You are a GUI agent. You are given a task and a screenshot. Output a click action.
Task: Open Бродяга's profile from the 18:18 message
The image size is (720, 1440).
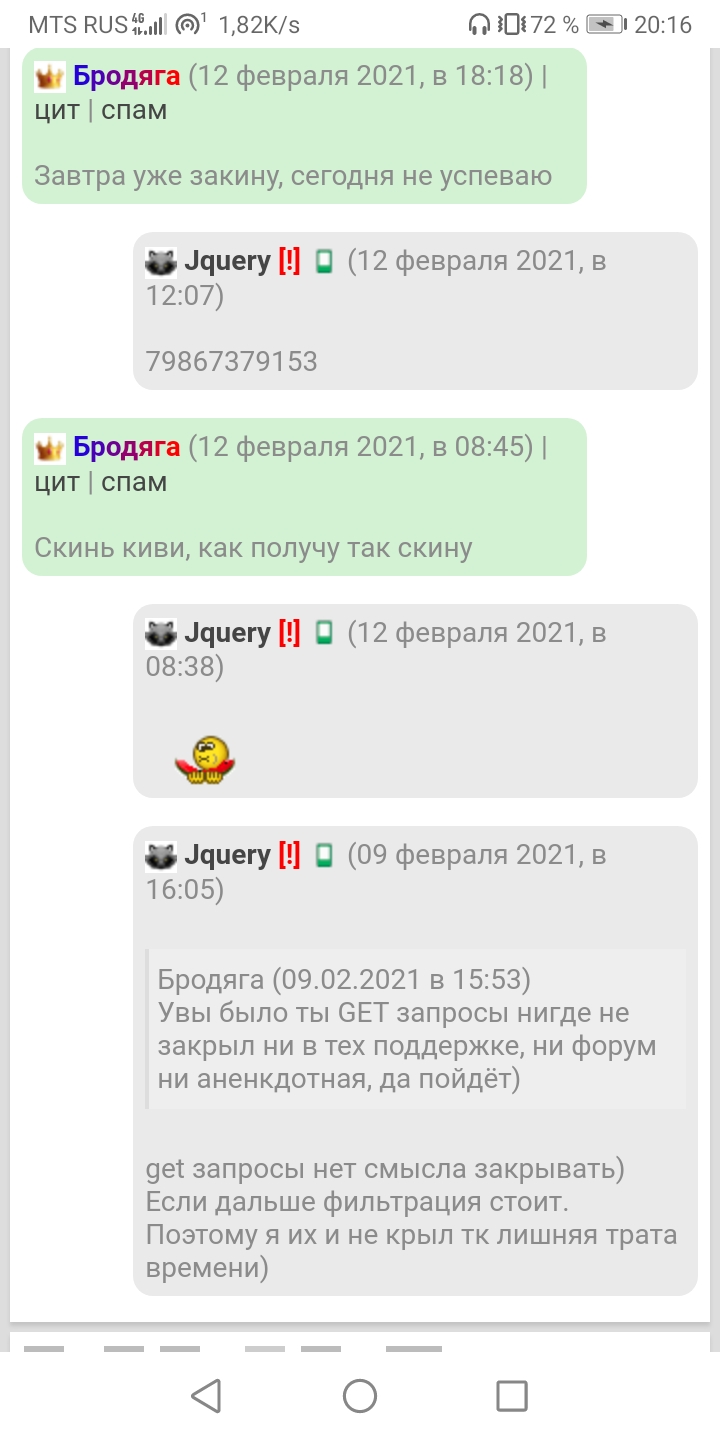point(126,76)
